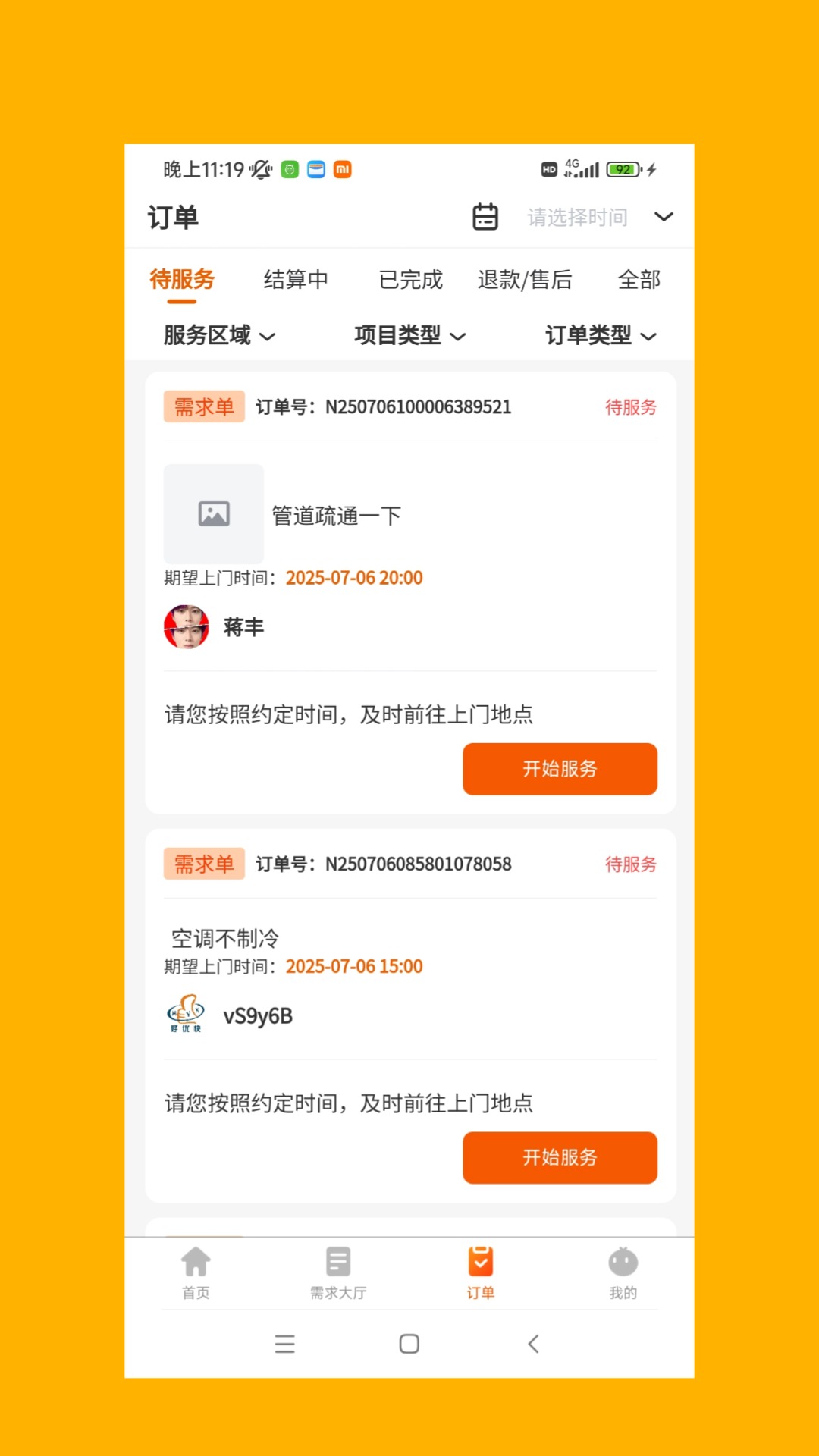Expand the 订单类型 filter
This screenshot has height=1456, width=819.
click(601, 335)
